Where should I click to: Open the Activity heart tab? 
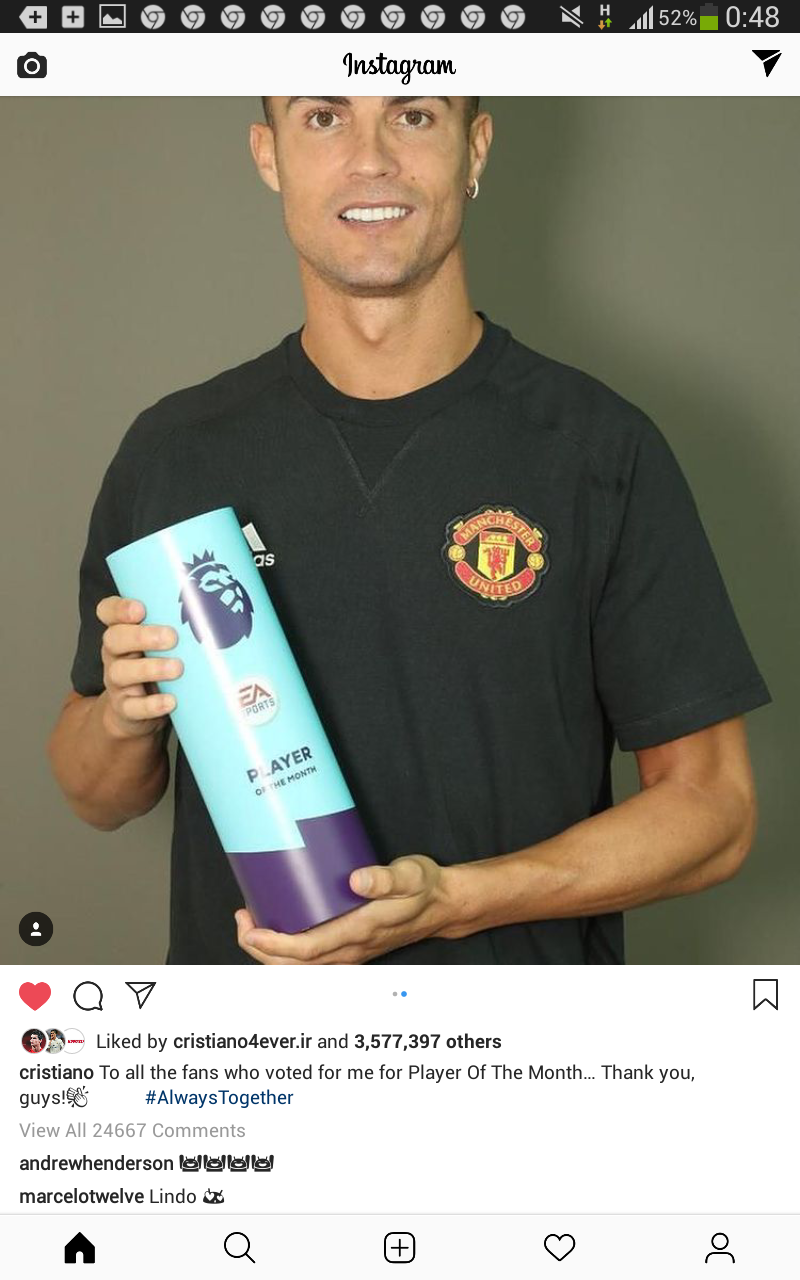[x=559, y=1247]
